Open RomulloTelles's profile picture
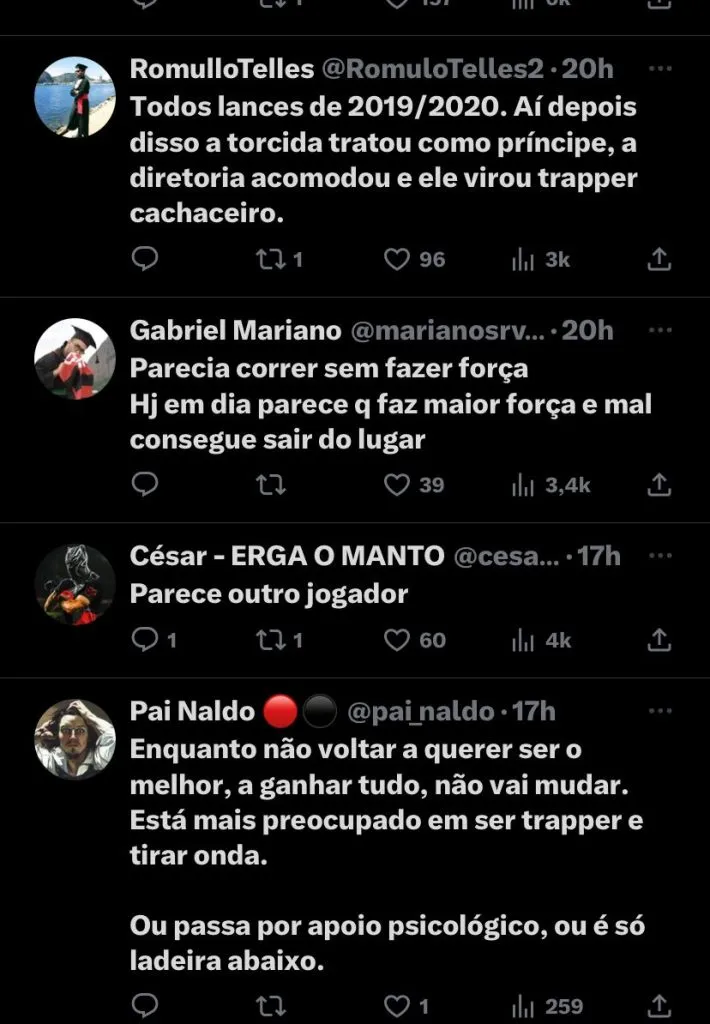710x1024 pixels. pos(75,97)
